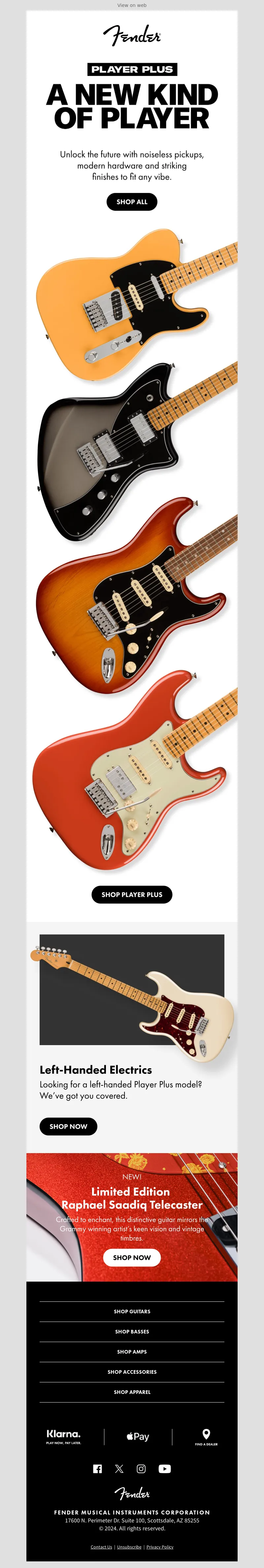Screen dimensions: 264x1568
Task: Tap the Klarna pay later badge
Action: coord(64,1436)
